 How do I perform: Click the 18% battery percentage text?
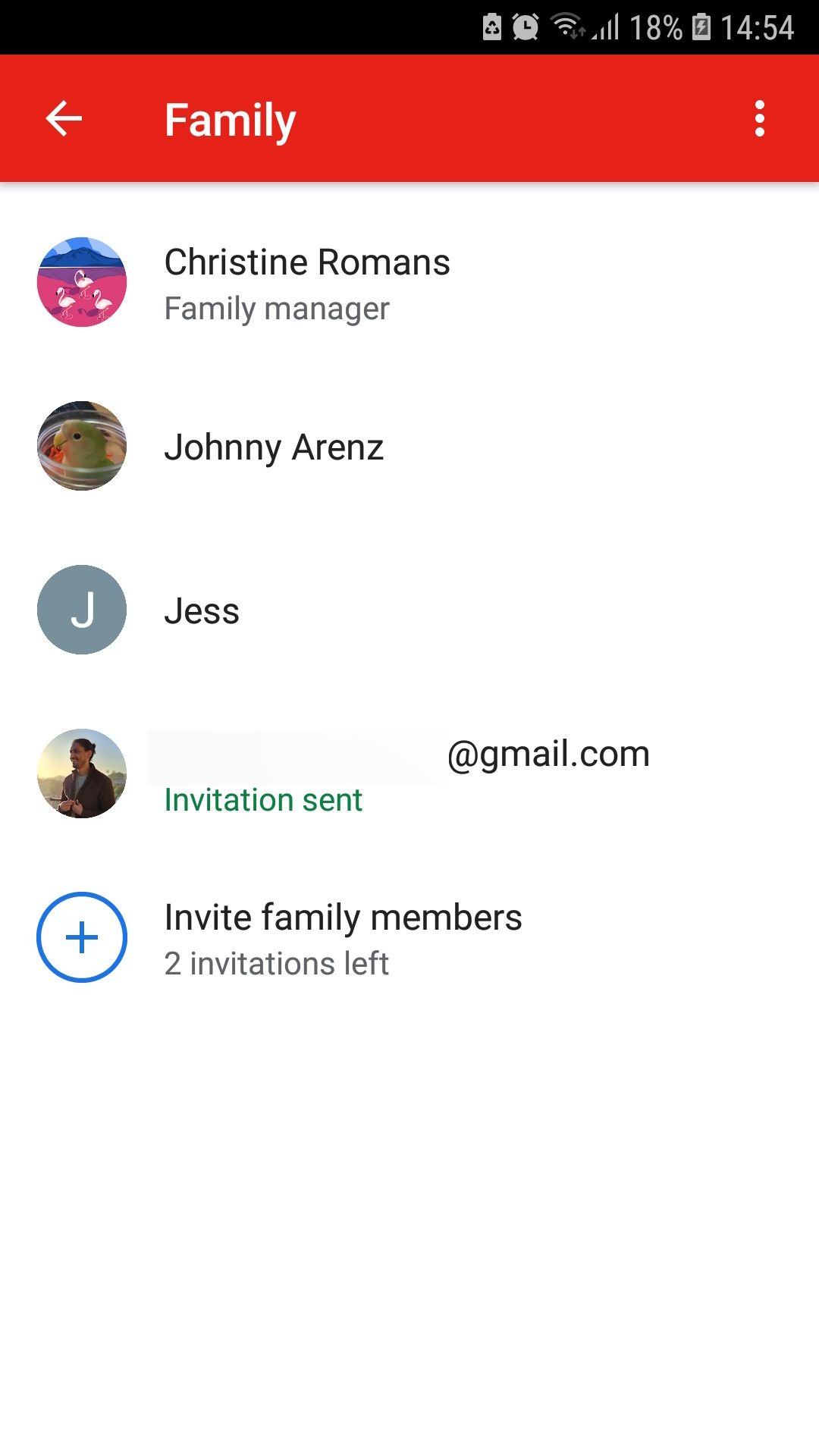[x=657, y=27]
